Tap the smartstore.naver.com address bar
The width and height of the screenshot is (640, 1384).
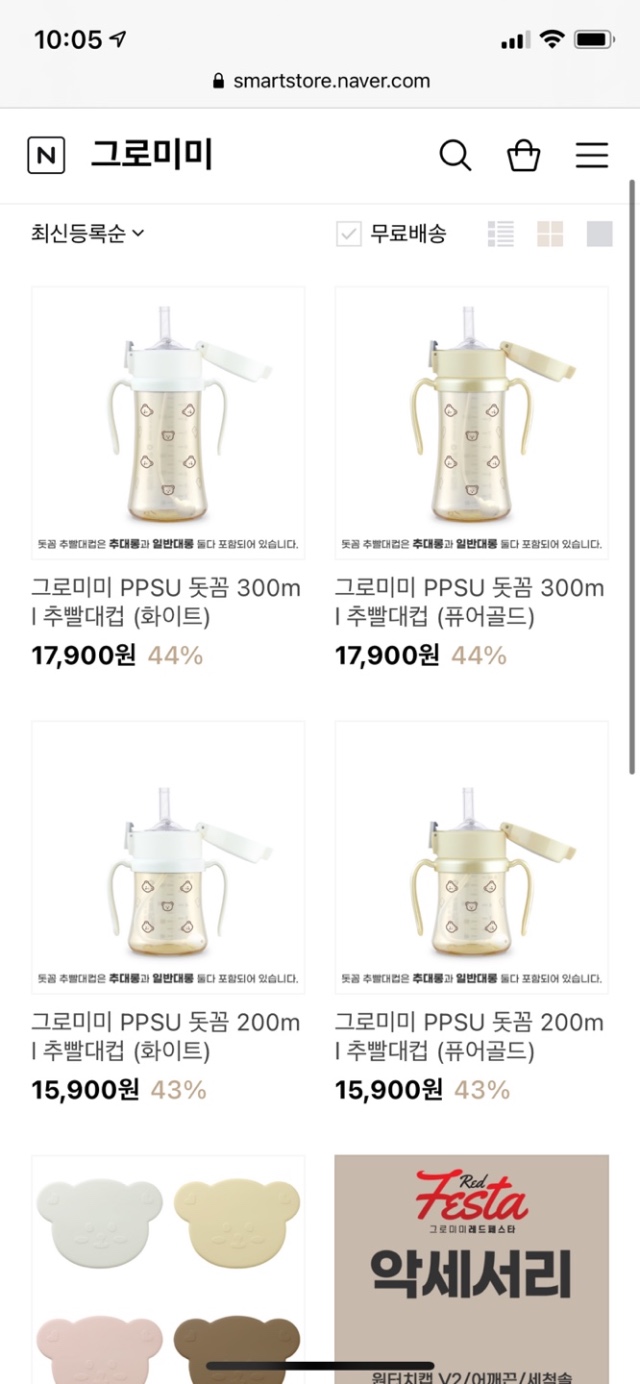click(321, 81)
